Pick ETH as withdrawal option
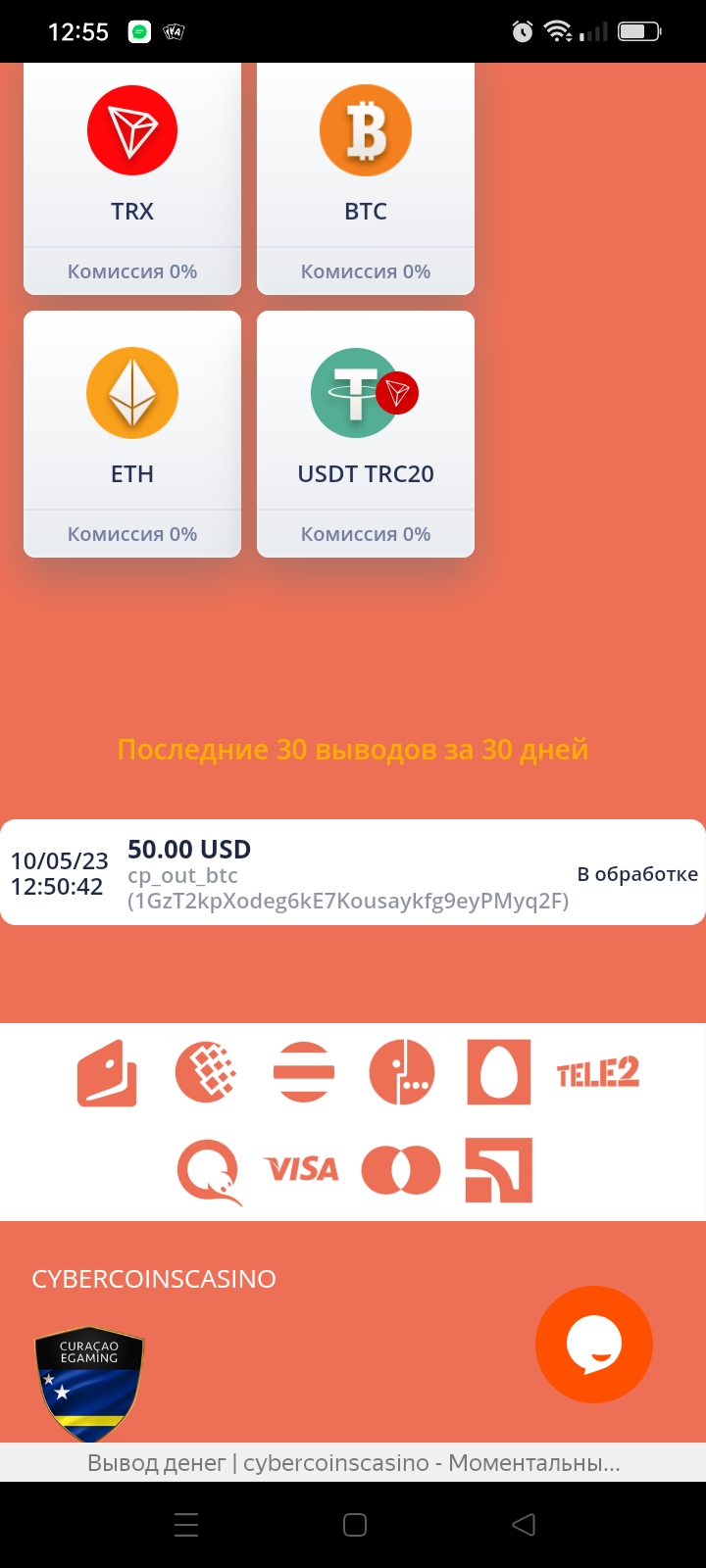706x1568 pixels. [x=132, y=431]
